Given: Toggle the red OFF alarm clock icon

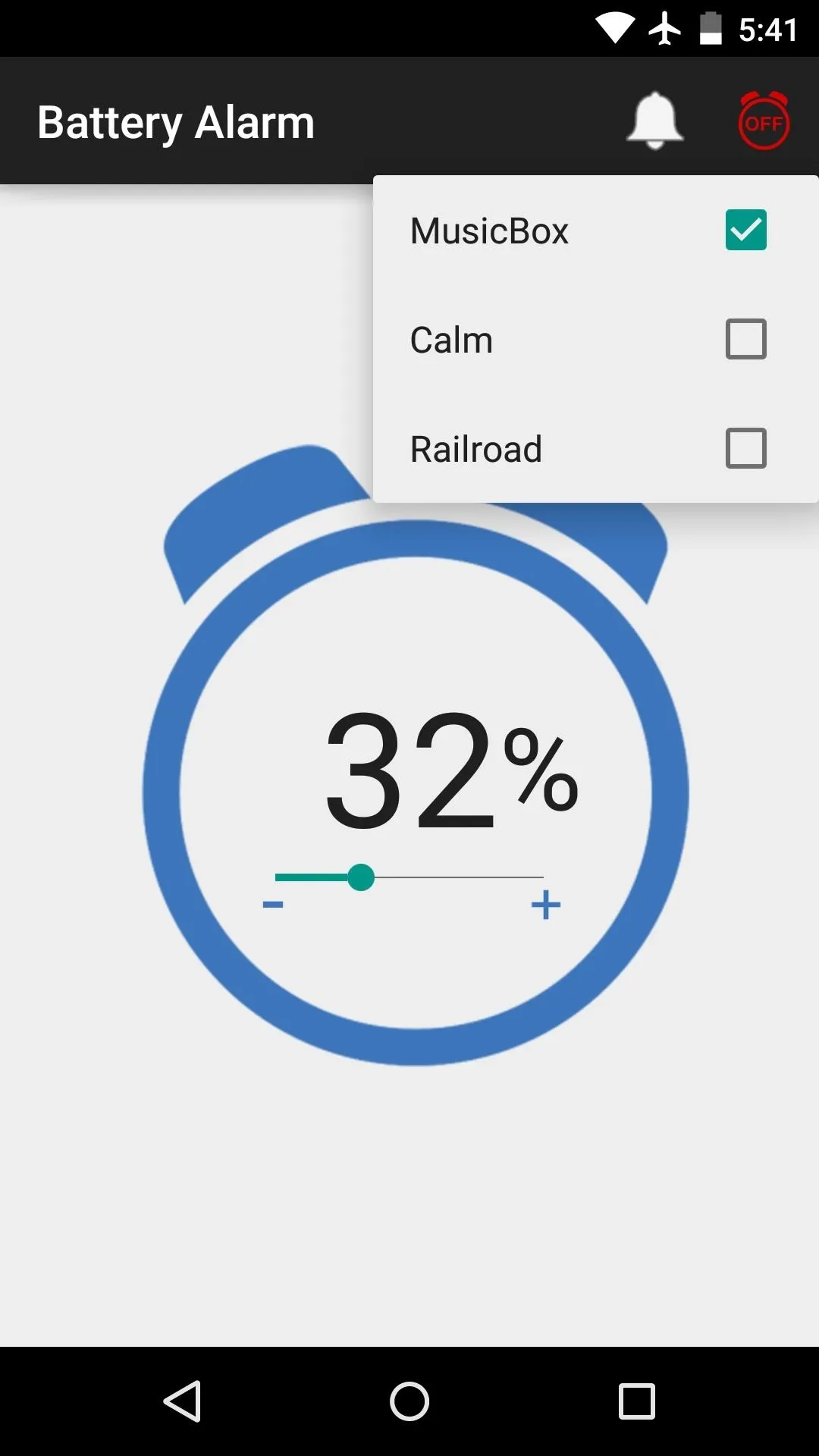Looking at the screenshot, I should point(764,121).
